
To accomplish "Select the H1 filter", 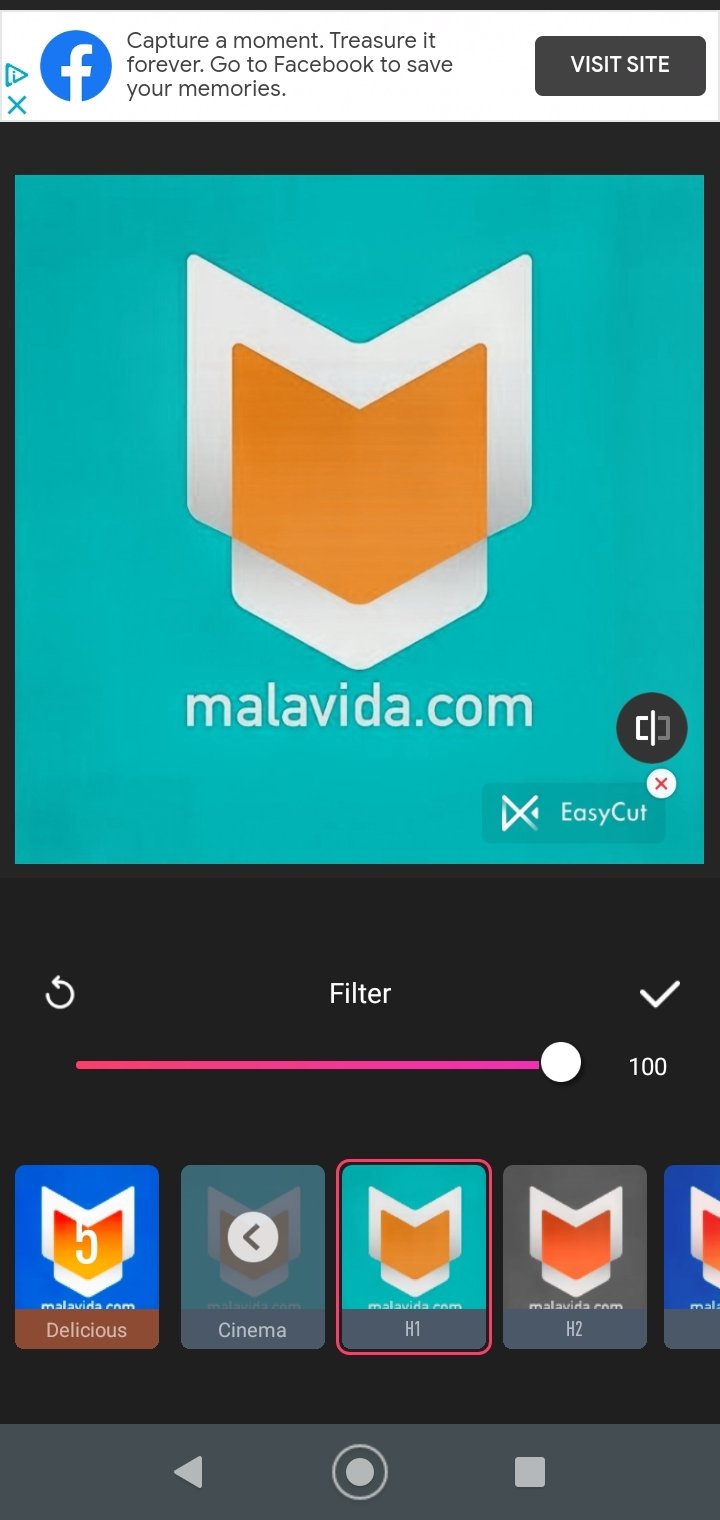I will coord(414,1256).
